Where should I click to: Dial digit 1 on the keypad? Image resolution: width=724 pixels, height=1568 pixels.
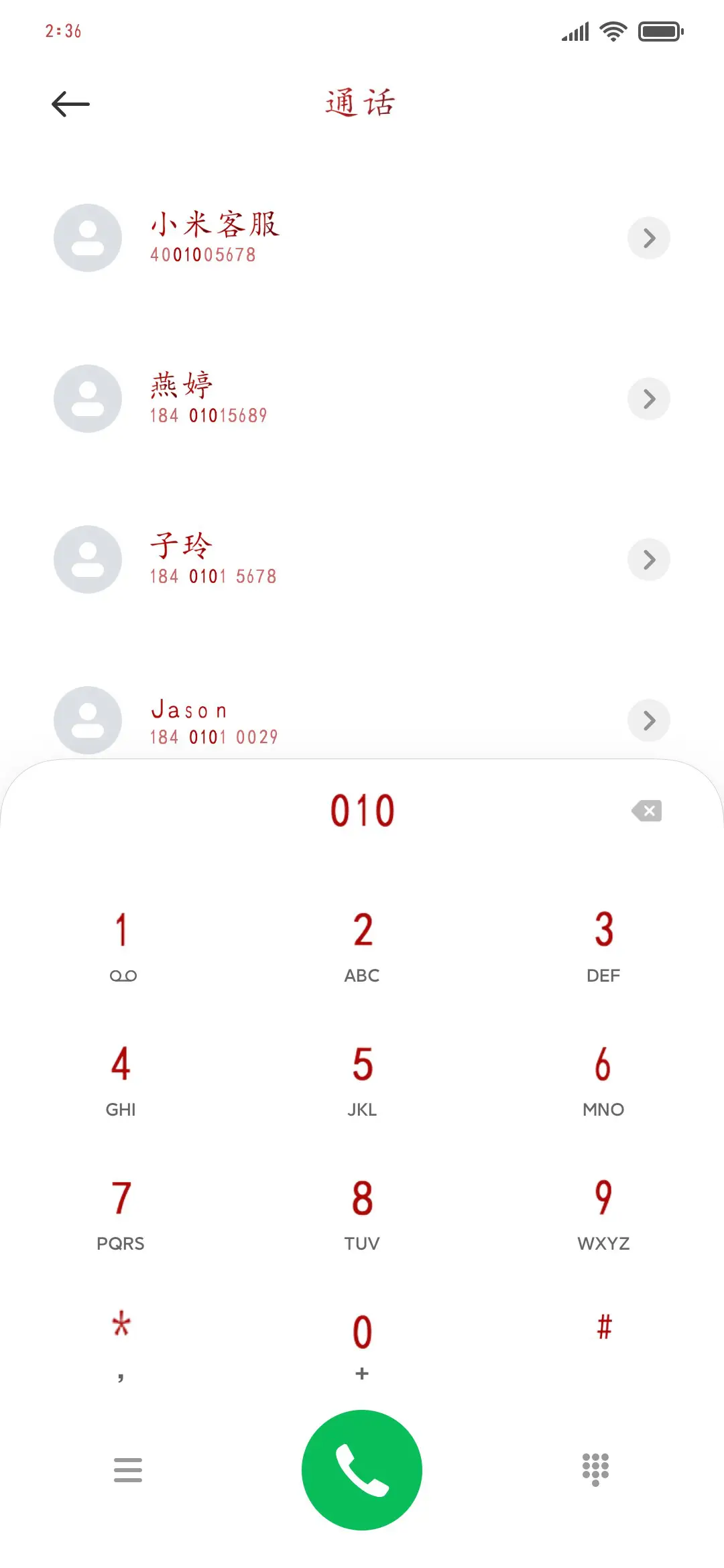[121, 945]
